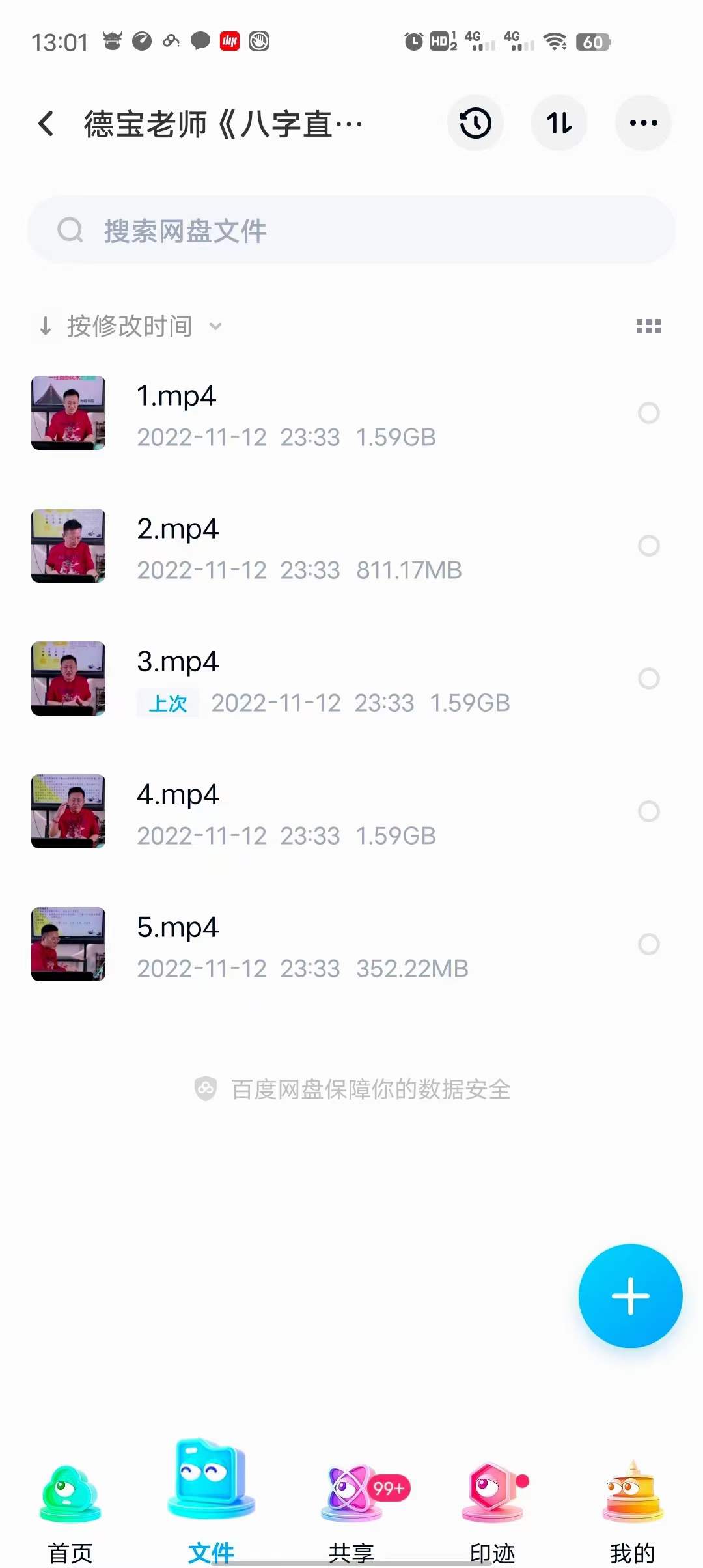Switch to grid view layout
The height and width of the screenshot is (1568, 703).
pyautogui.click(x=648, y=326)
